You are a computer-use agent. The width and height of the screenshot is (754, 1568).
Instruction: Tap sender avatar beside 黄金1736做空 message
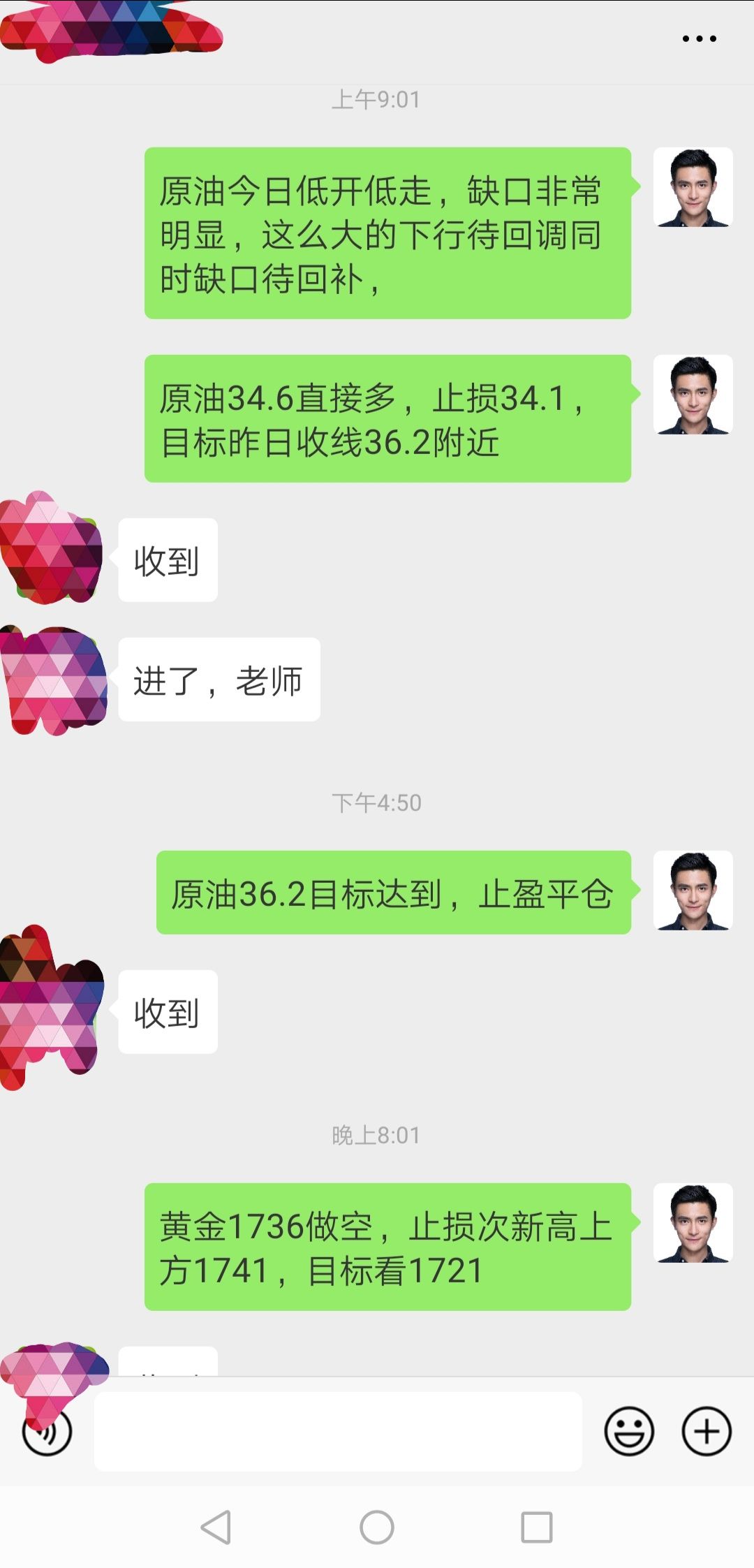click(x=693, y=1223)
